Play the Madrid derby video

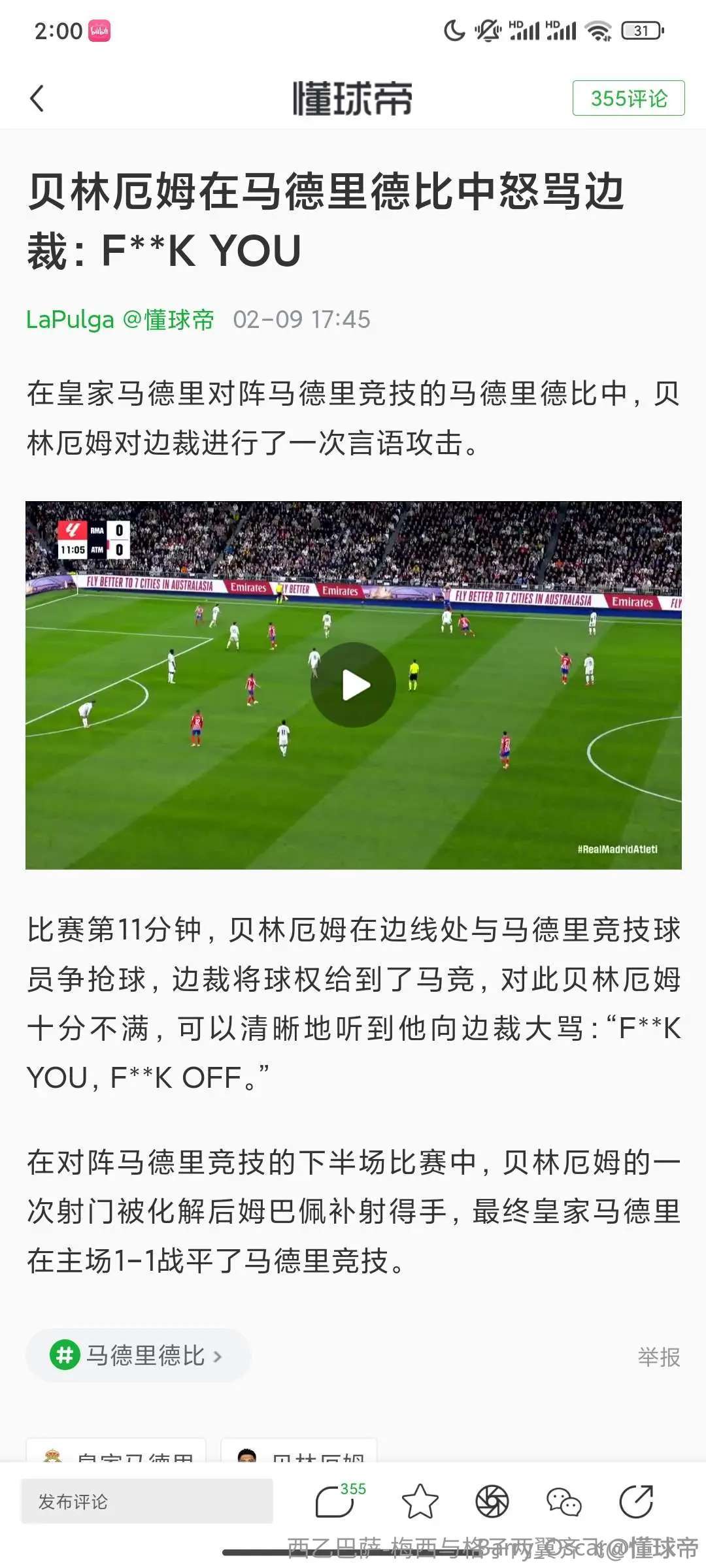(353, 685)
